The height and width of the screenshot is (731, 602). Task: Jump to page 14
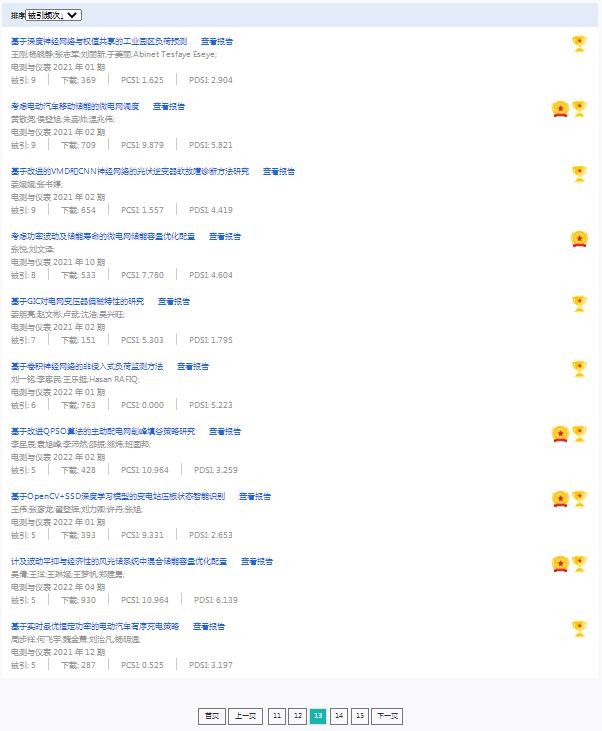tap(339, 716)
